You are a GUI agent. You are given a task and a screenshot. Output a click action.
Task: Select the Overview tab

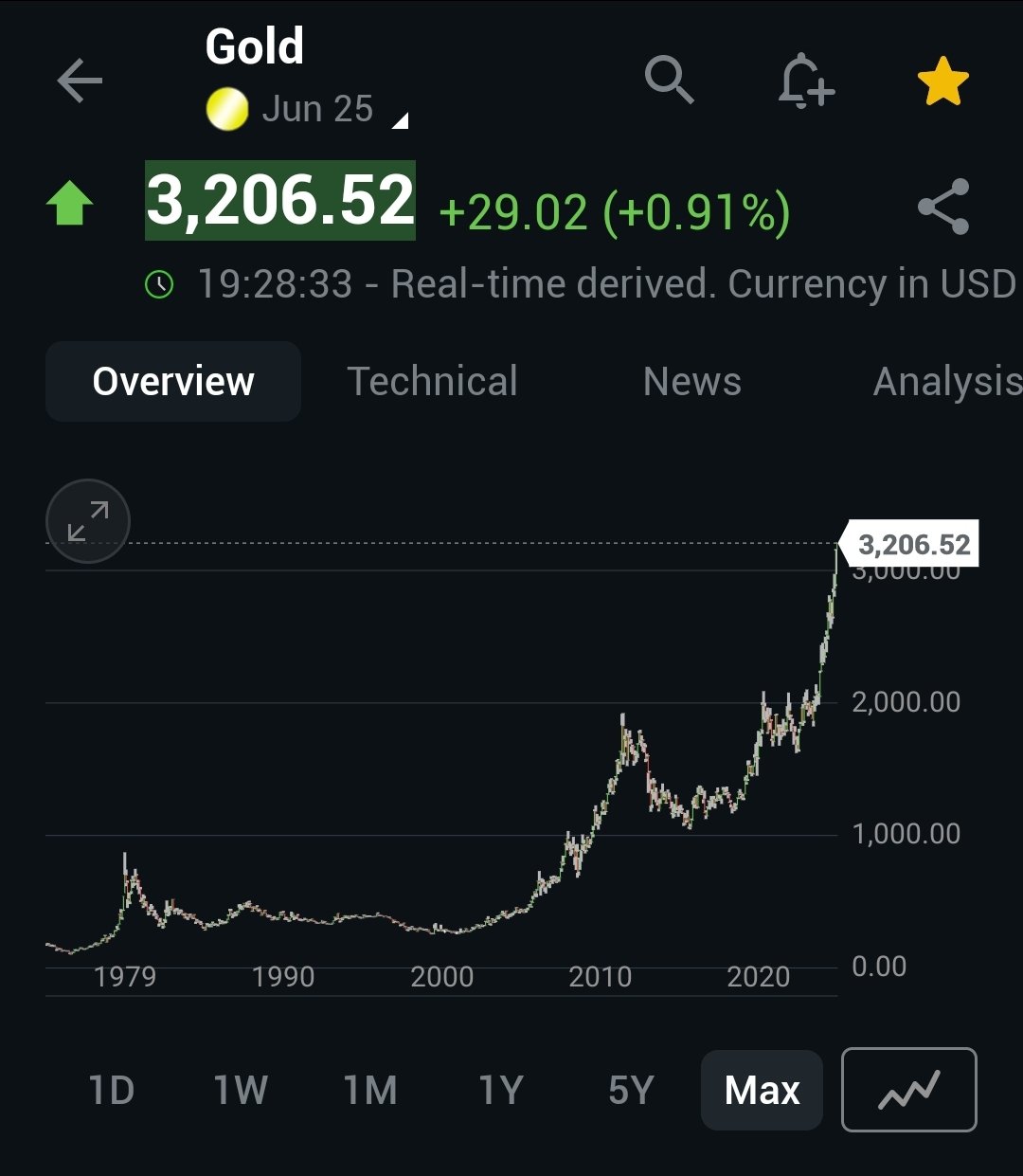click(173, 382)
